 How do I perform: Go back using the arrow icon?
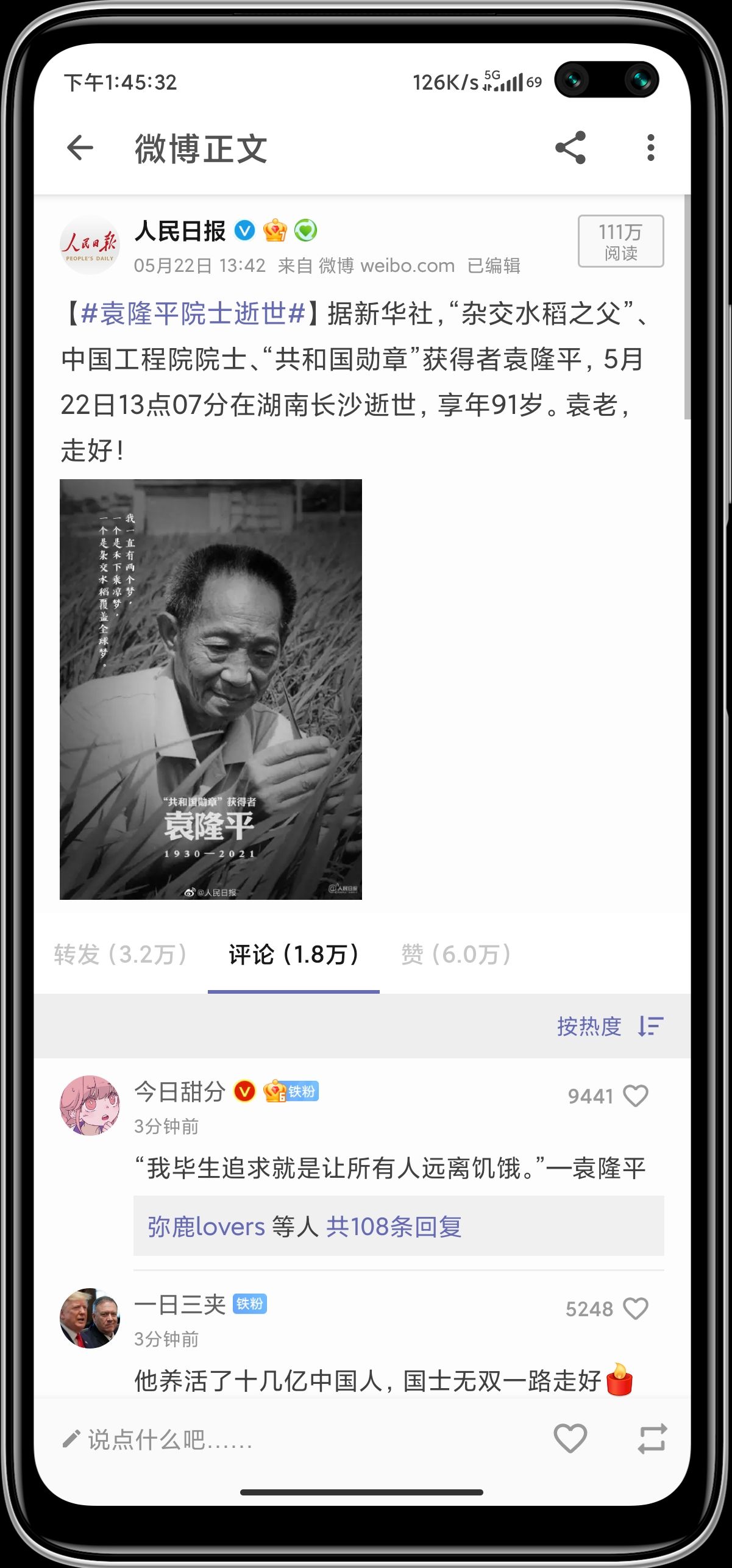point(80,148)
